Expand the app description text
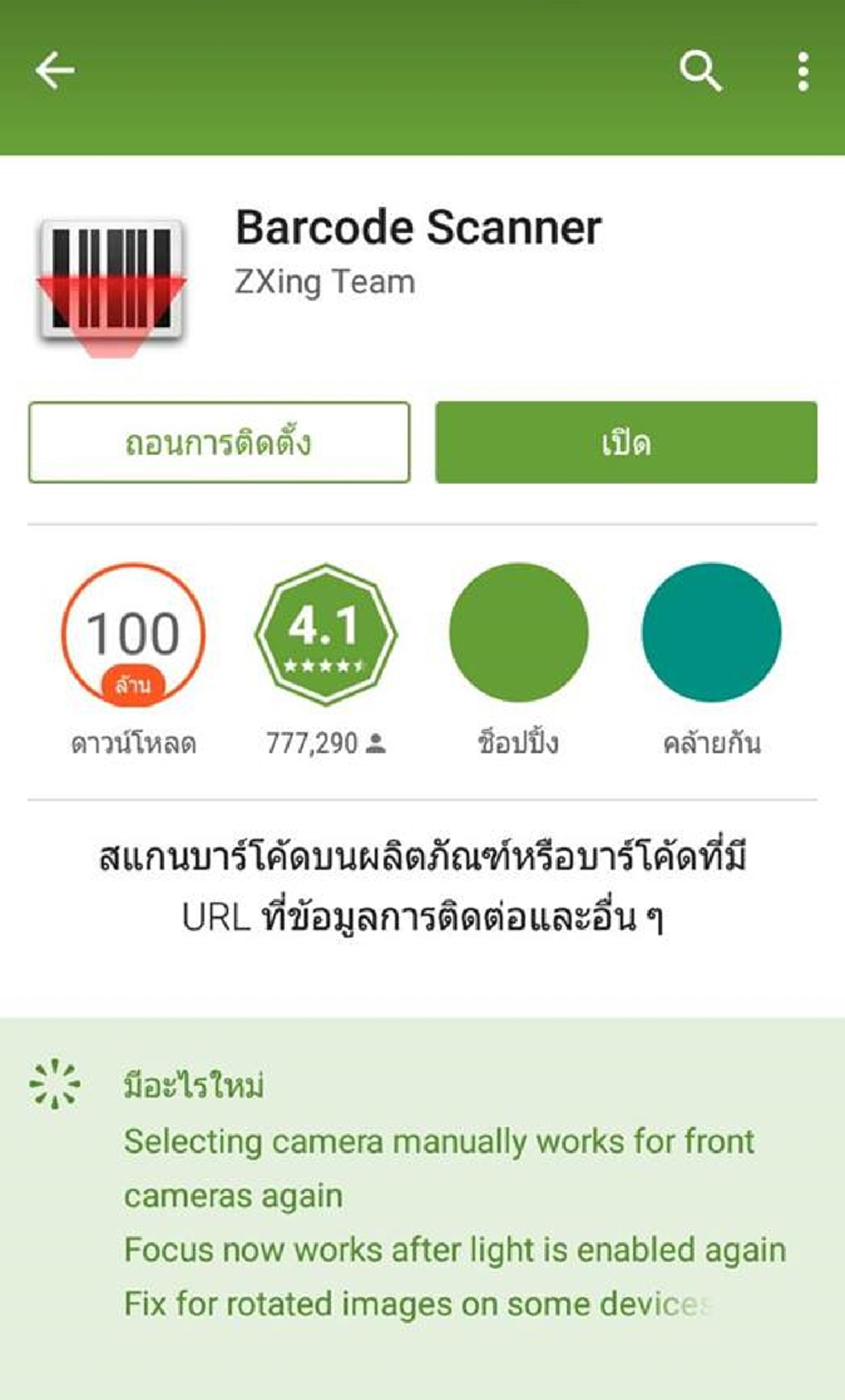The image size is (845, 1400). point(423,887)
